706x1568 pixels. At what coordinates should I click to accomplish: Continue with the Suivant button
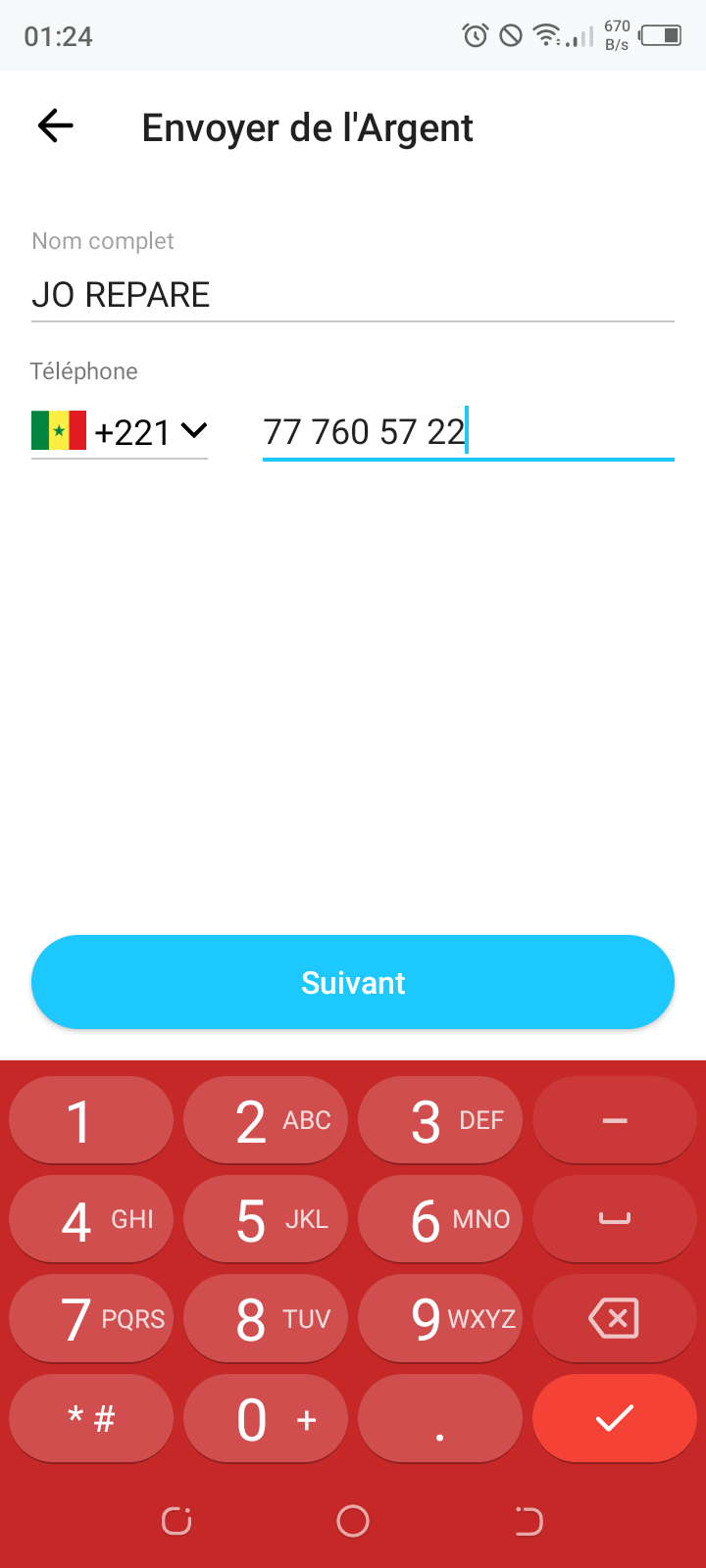(x=353, y=982)
